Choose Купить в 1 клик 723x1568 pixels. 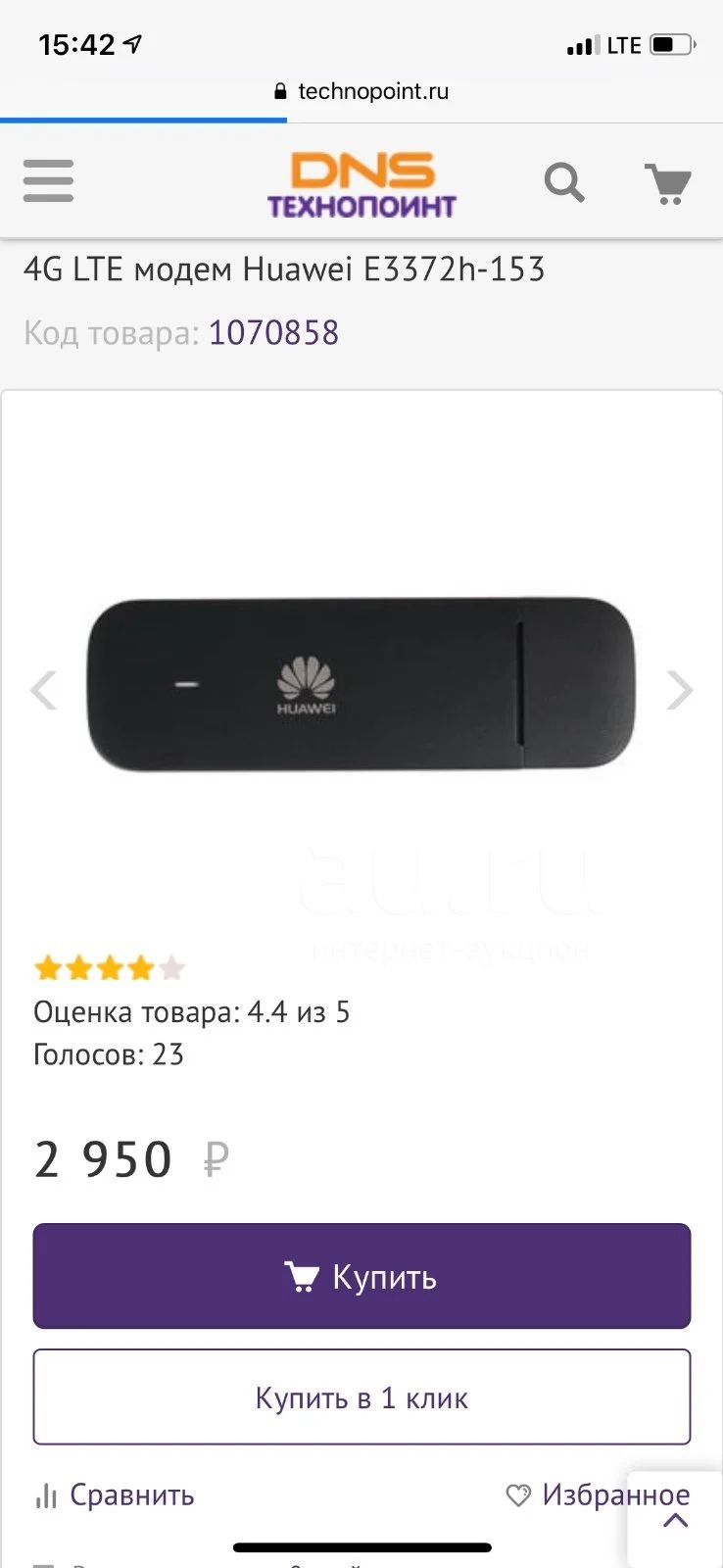click(361, 1397)
